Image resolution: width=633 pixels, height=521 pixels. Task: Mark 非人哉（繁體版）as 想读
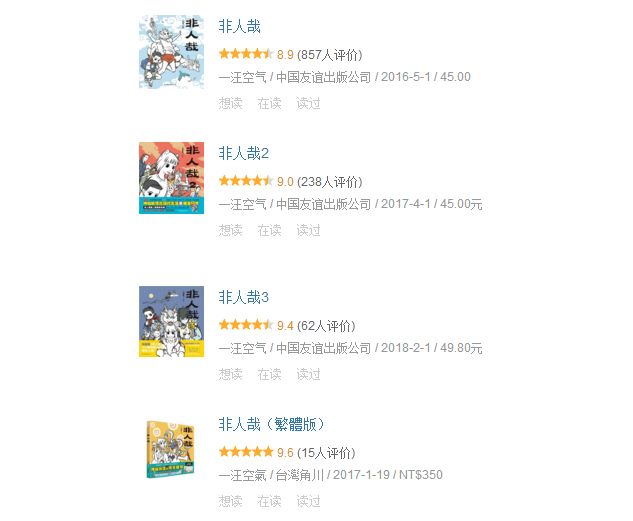tap(230, 501)
